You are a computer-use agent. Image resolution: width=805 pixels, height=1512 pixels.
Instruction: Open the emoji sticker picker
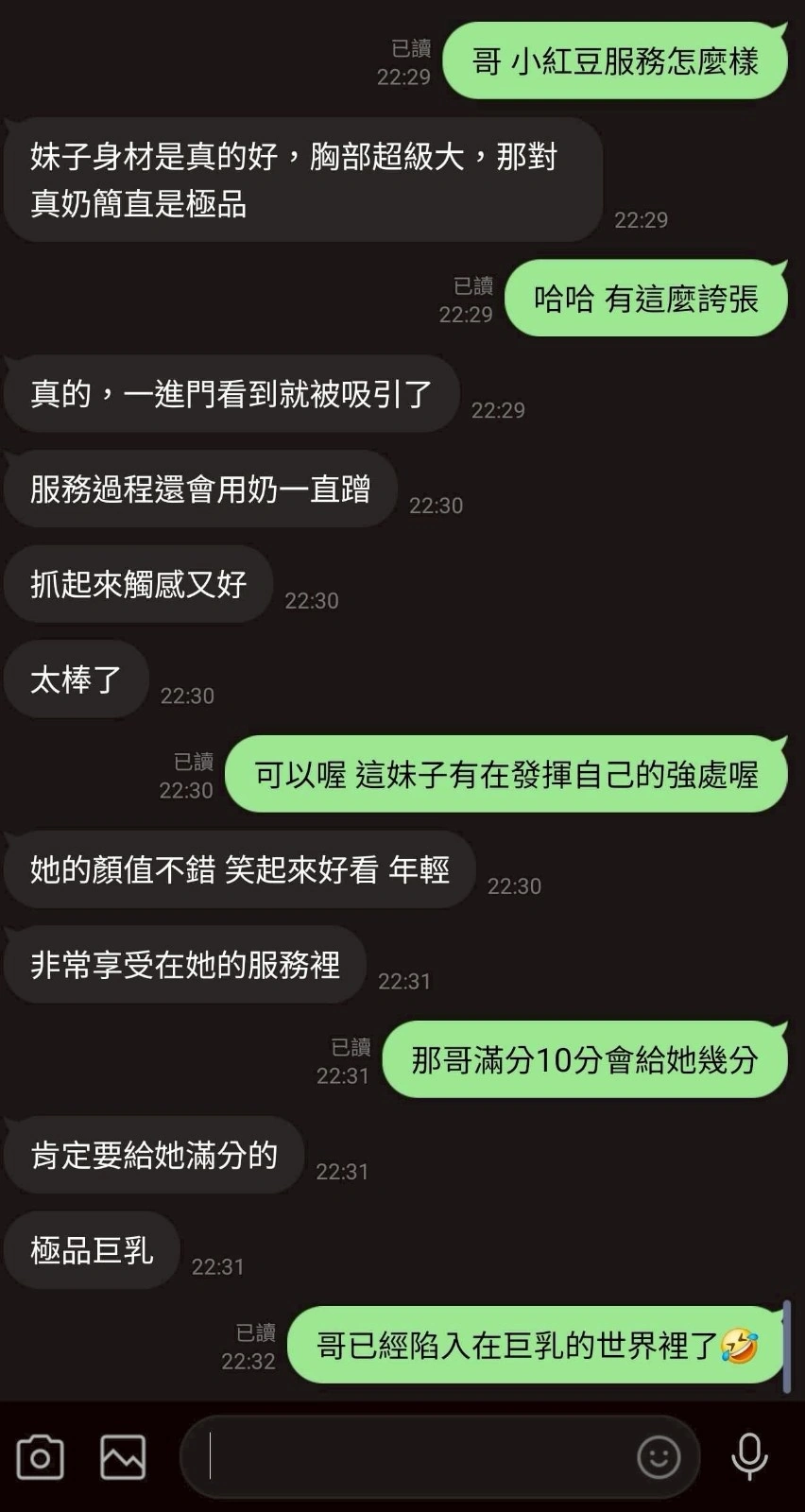pos(659,1456)
